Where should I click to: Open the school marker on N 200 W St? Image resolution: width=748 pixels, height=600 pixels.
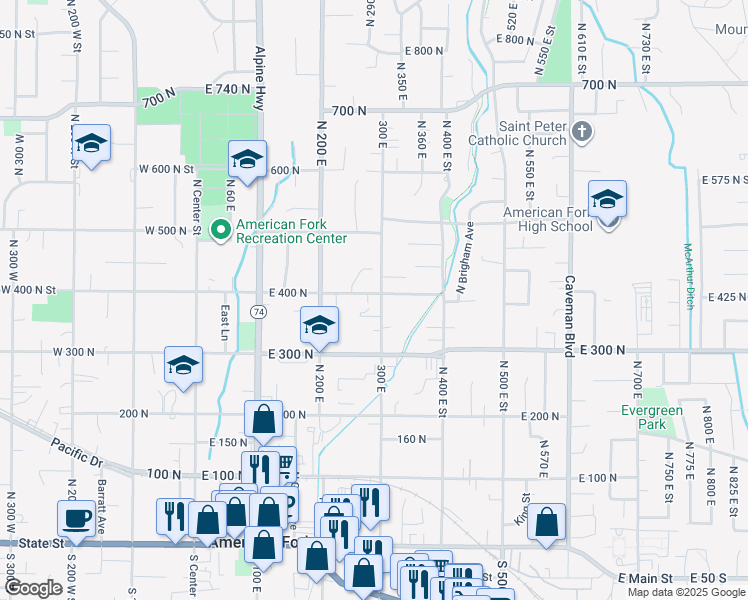pos(92,146)
